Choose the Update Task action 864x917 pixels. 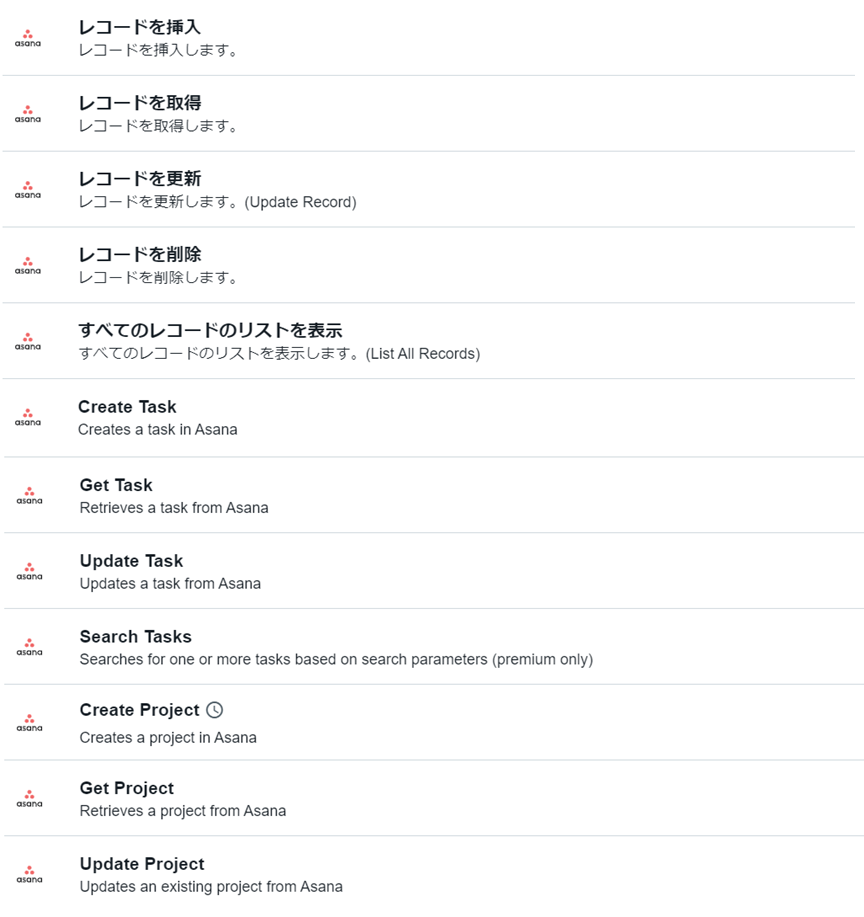[x=131, y=561]
